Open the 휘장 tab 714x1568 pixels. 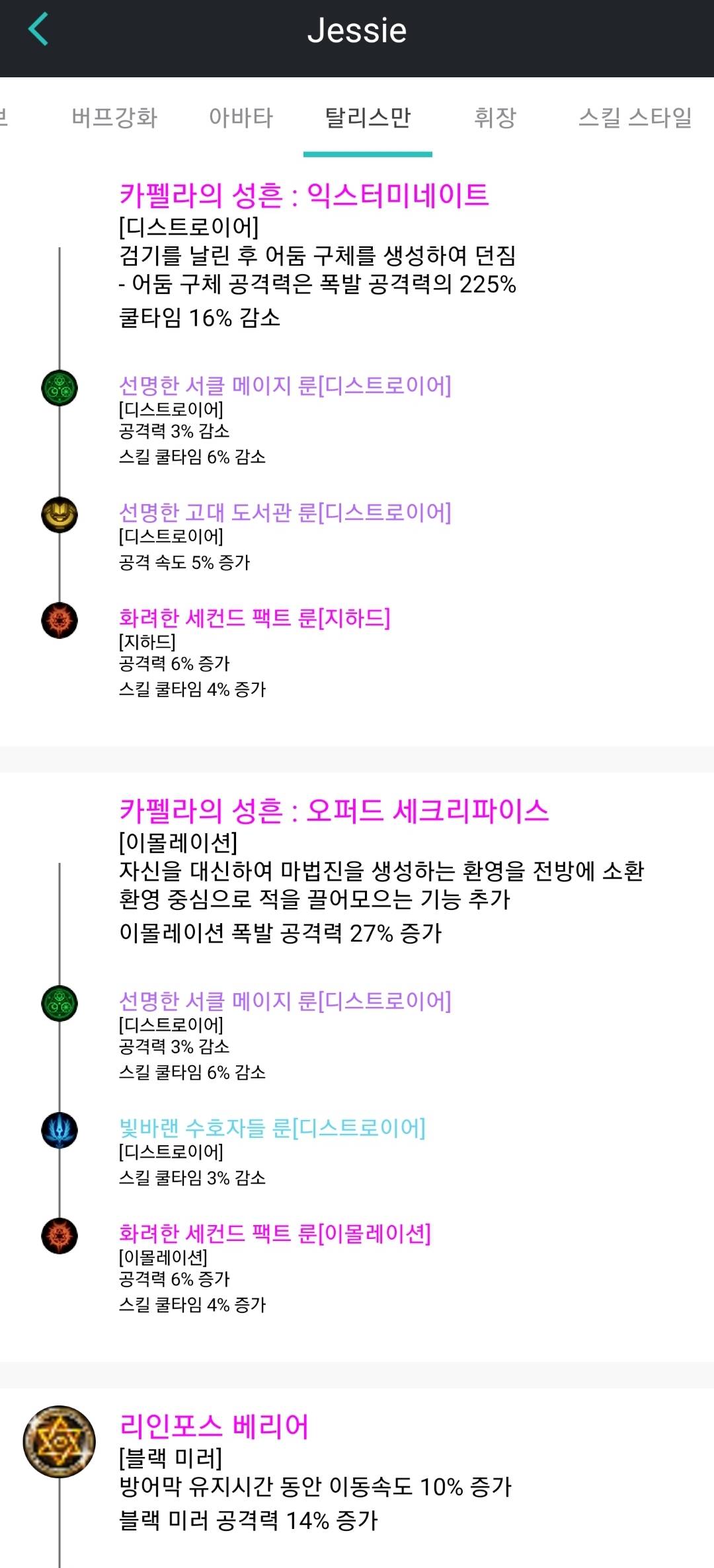[x=495, y=118]
